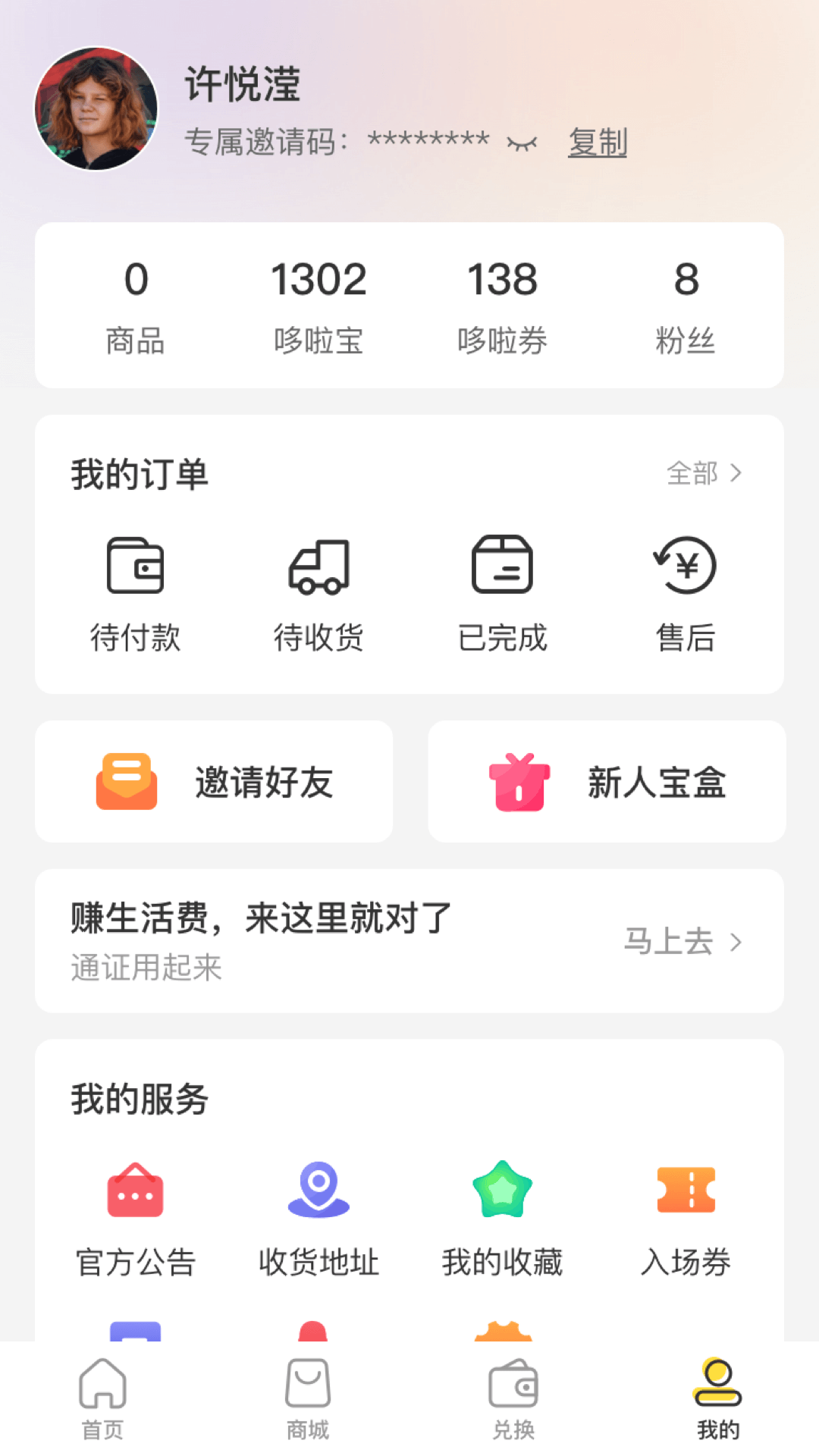819x1456 pixels.
Task: Reveal the hidden invitation code
Action: pos(522,143)
